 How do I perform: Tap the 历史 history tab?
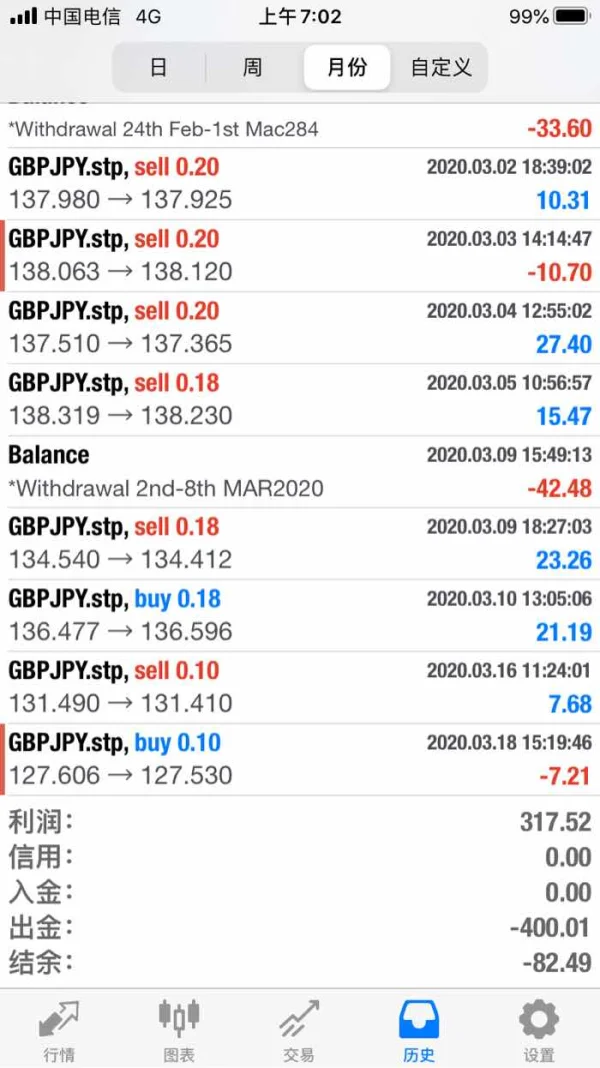pos(419,1030)
